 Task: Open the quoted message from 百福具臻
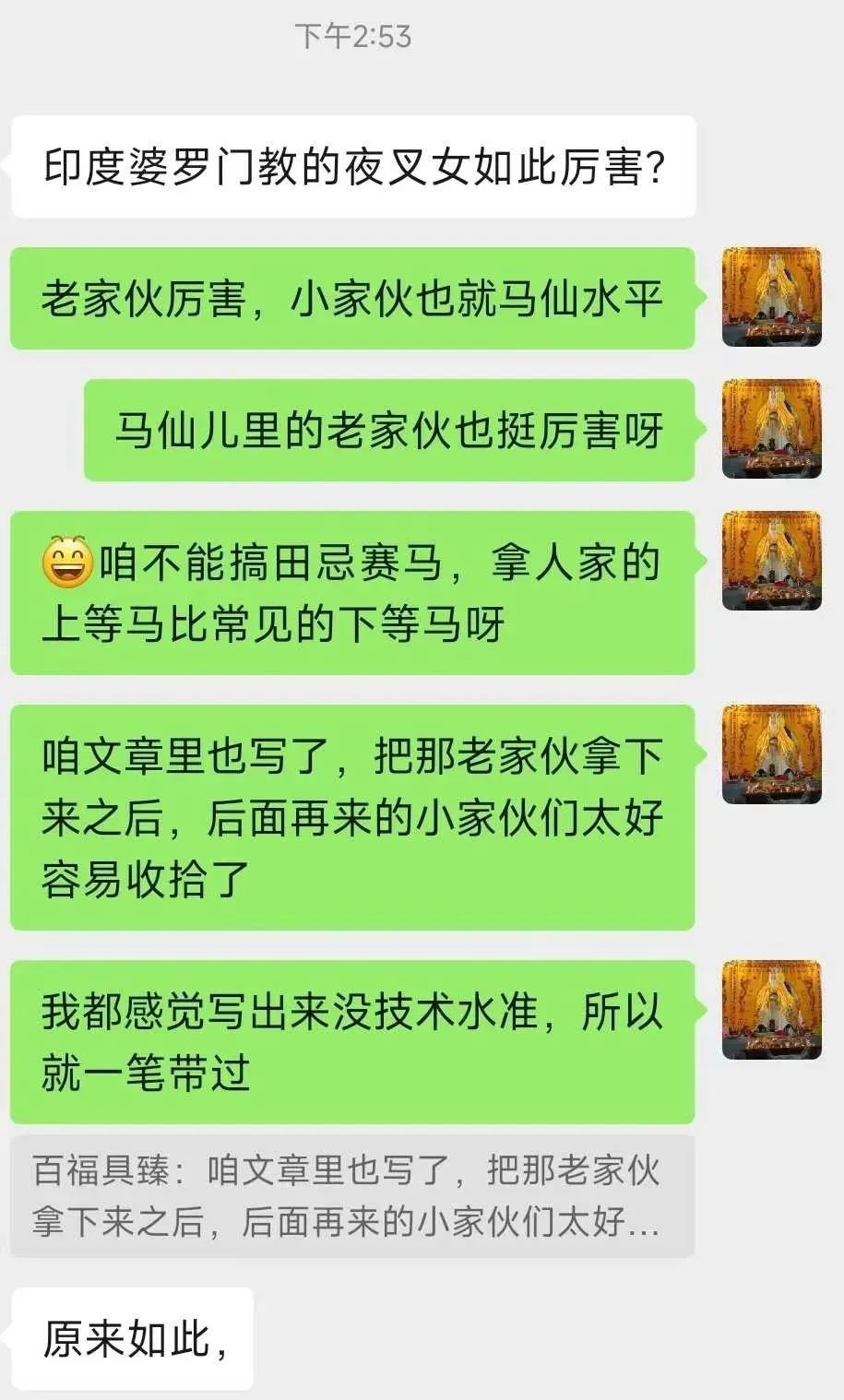351,1196
